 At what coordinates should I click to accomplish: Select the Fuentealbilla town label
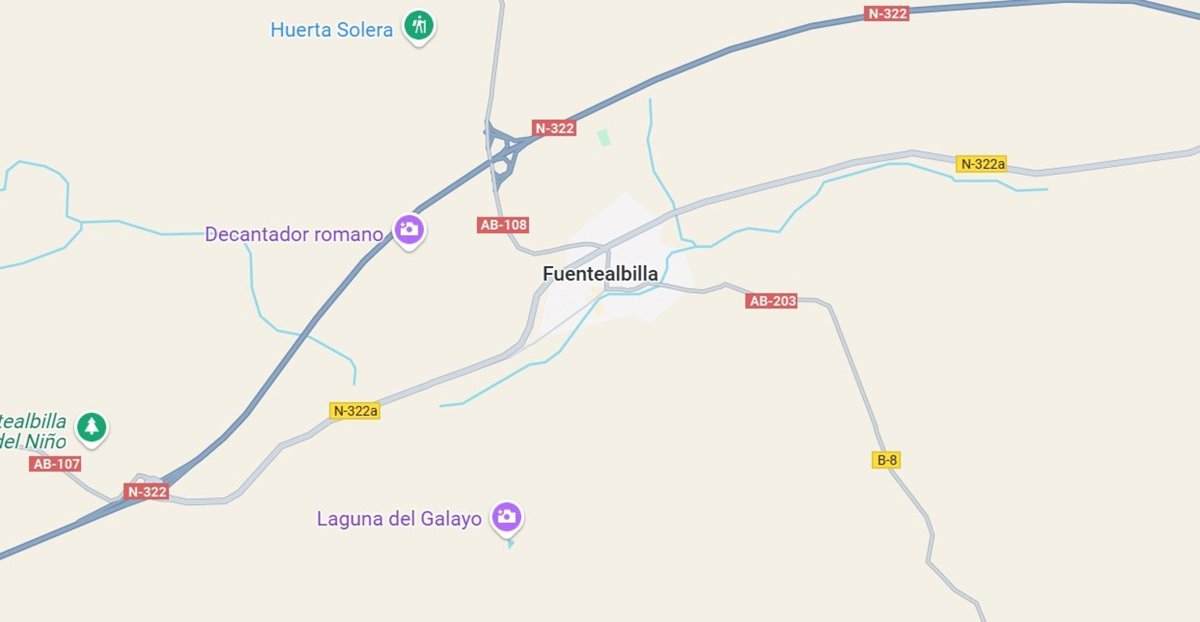pos(600,274)
